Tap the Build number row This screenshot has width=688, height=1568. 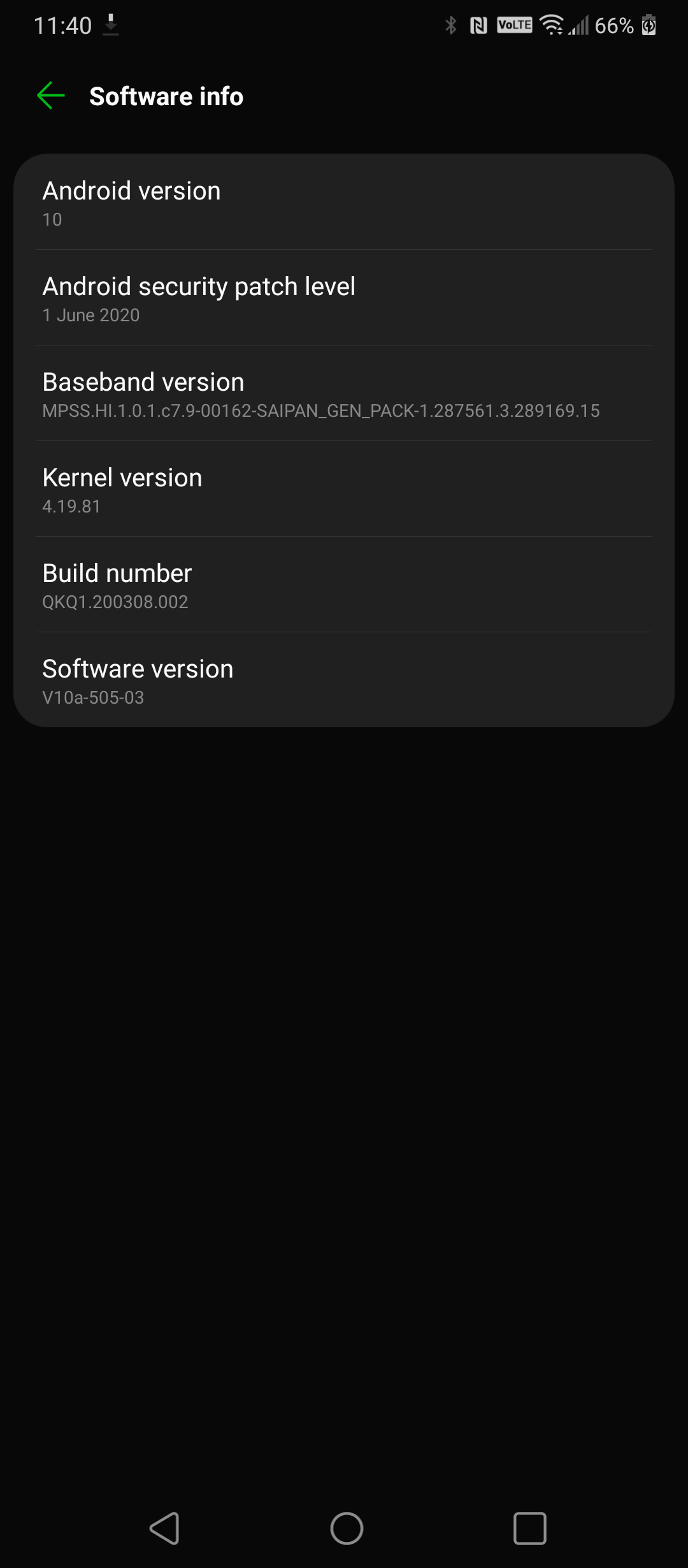[x=344, y=584]
